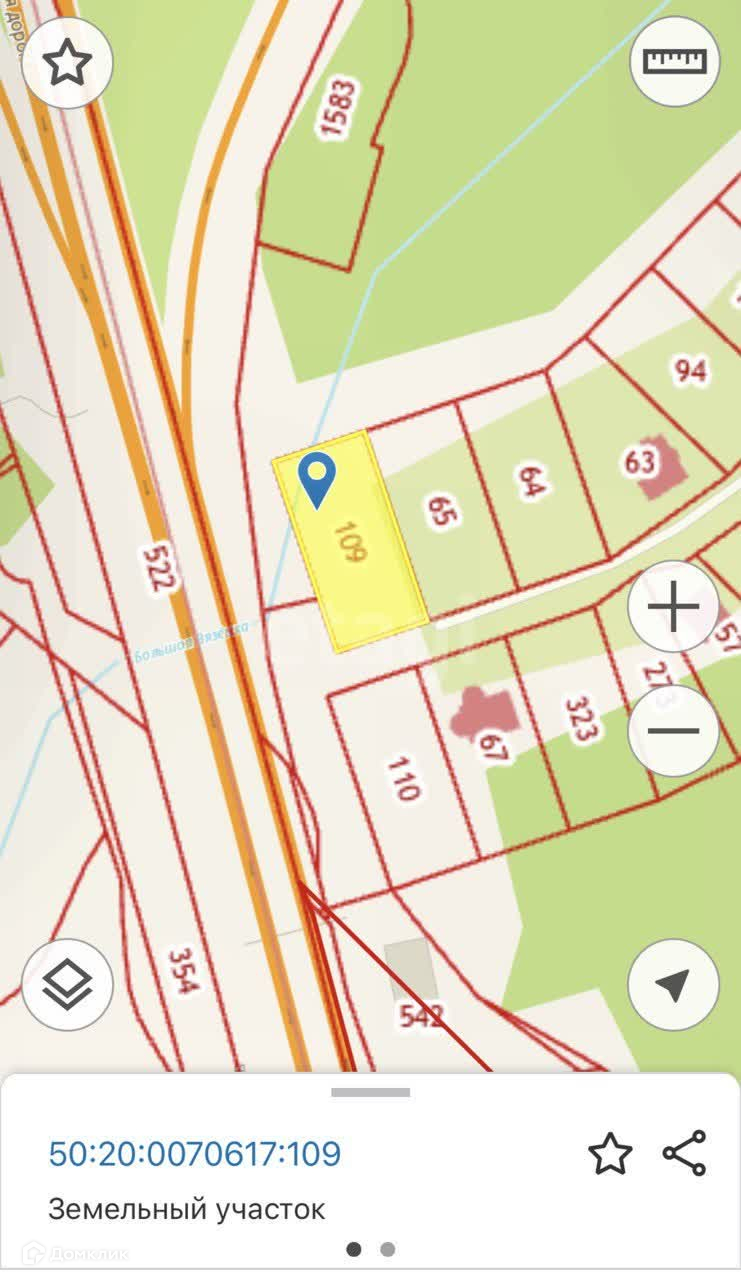
Task: Share the land plot details
Action: click(x=685, y=1153)
